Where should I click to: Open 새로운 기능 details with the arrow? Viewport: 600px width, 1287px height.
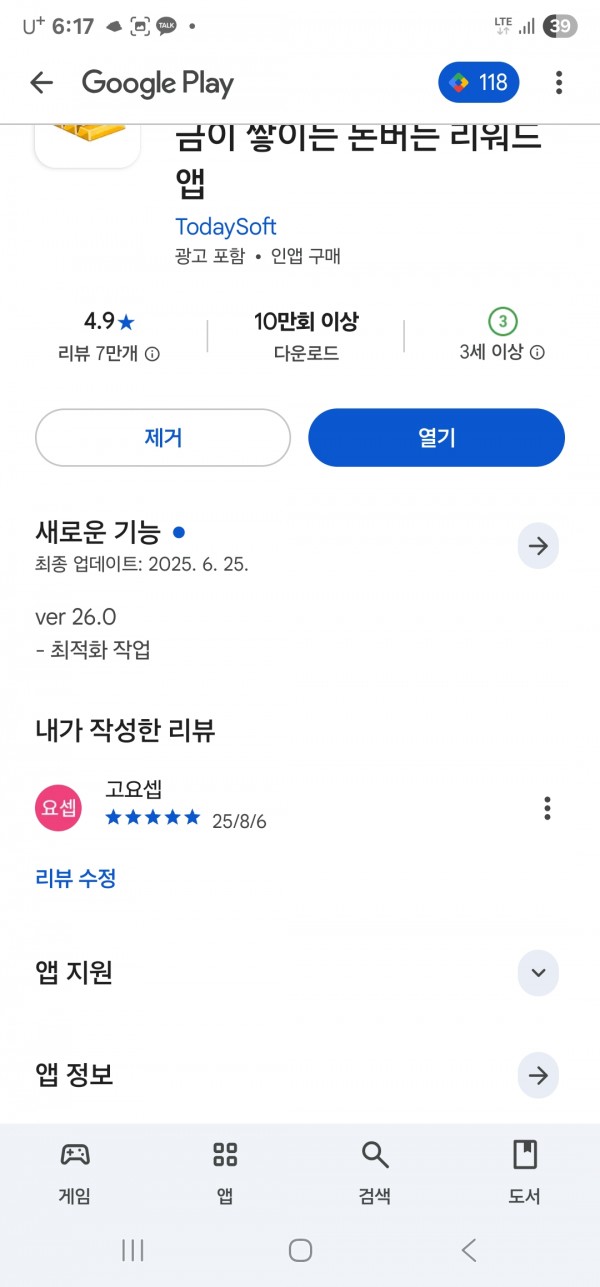click(x=538, y=546)
